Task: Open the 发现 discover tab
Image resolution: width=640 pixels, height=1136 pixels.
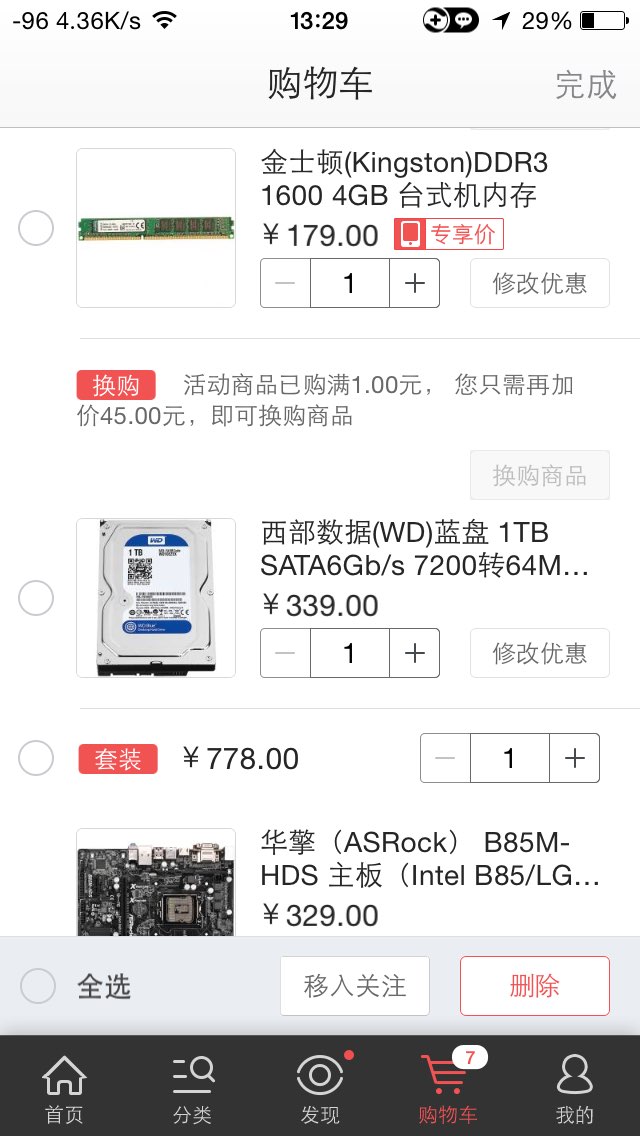Action: click(320, 1088)
